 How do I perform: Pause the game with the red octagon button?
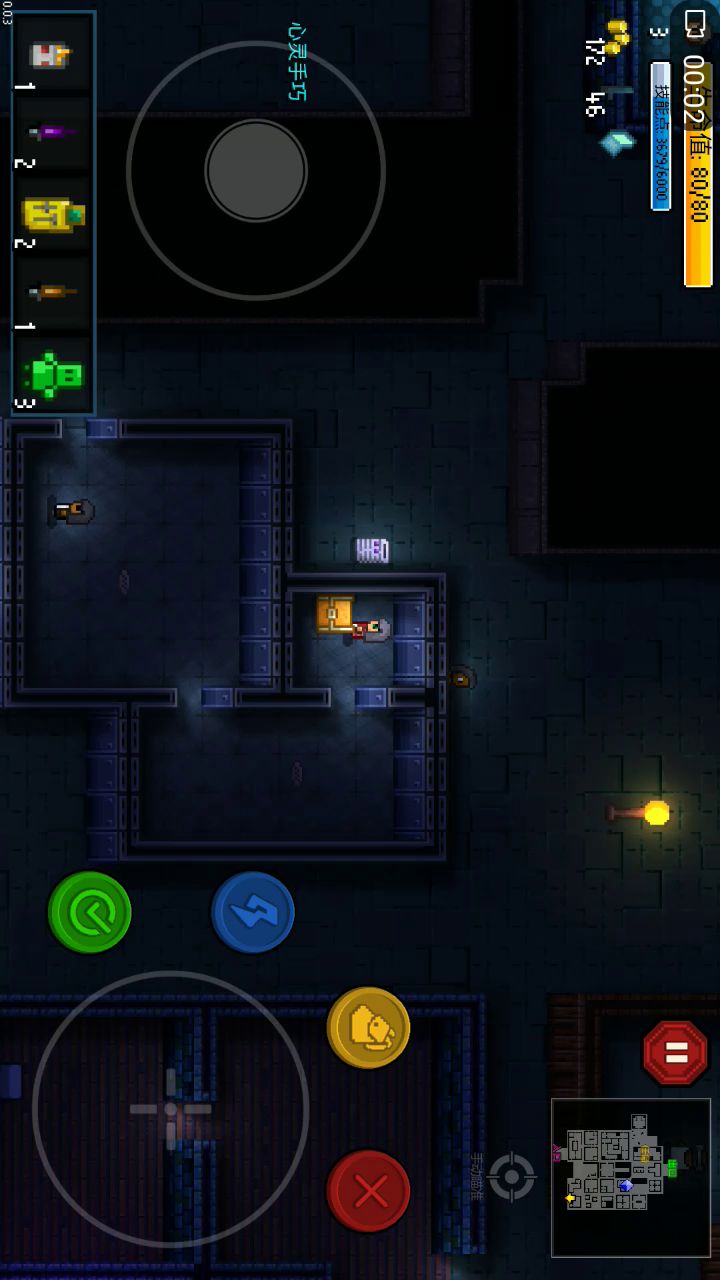point(675,1053)
